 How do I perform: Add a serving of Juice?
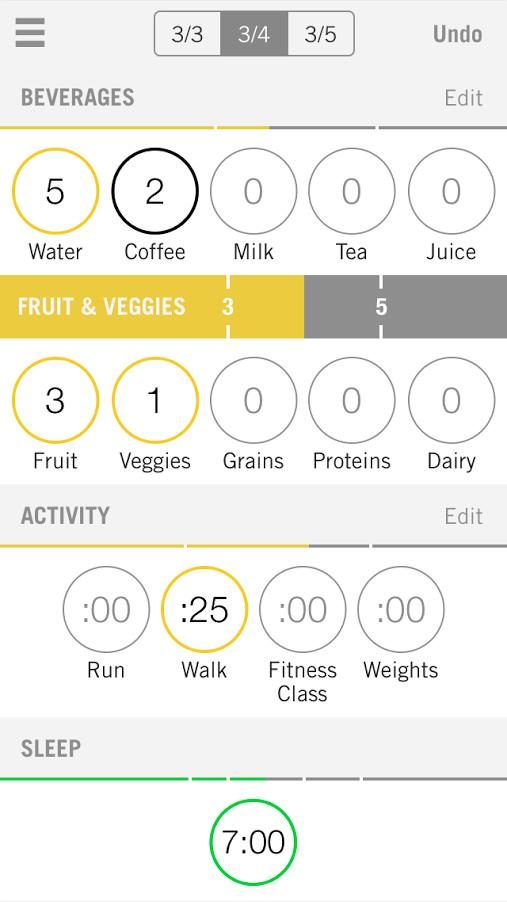(451, 191)
